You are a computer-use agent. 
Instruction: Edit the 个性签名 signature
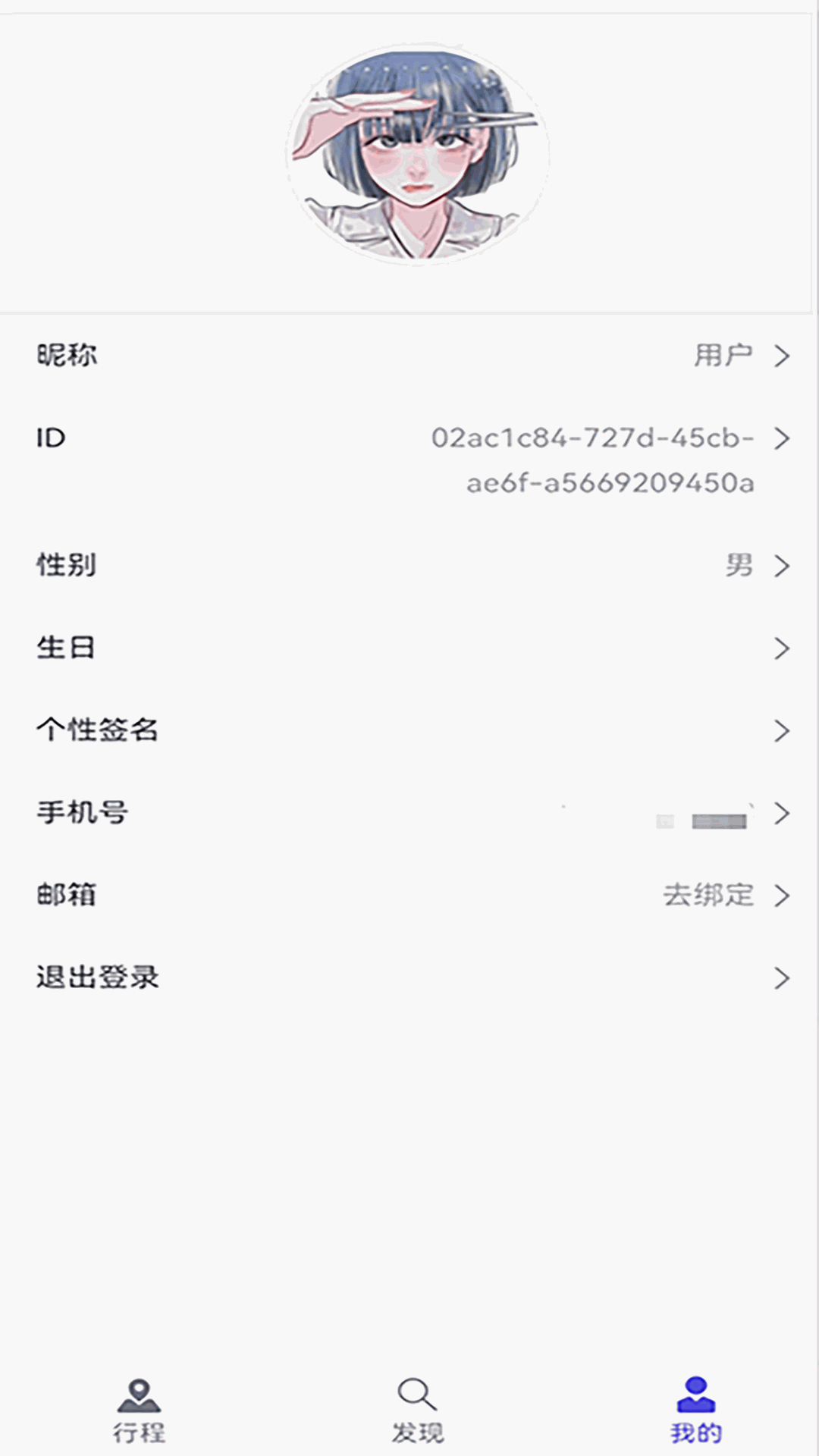pyautogui.click(x=409, y=731)
